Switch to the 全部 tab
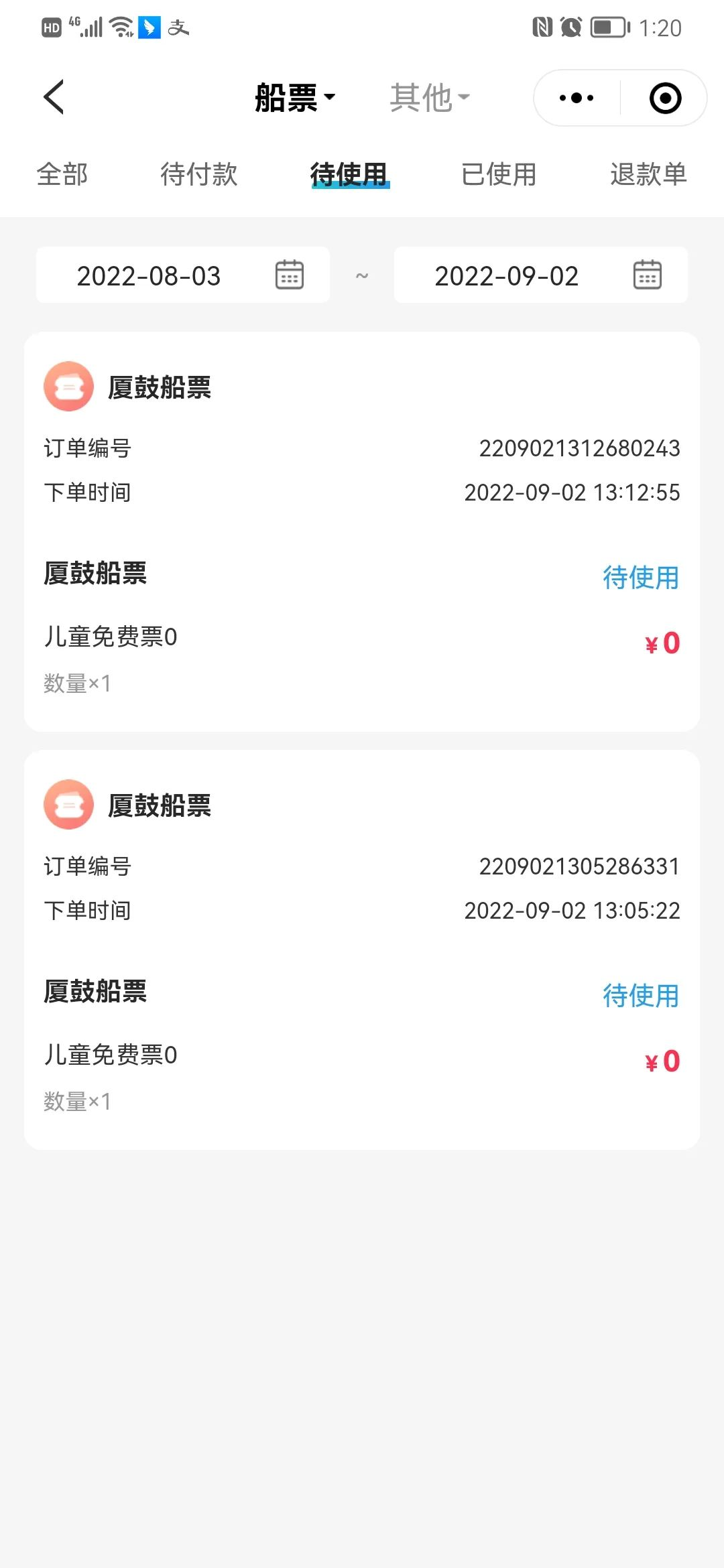 (62, 174)
